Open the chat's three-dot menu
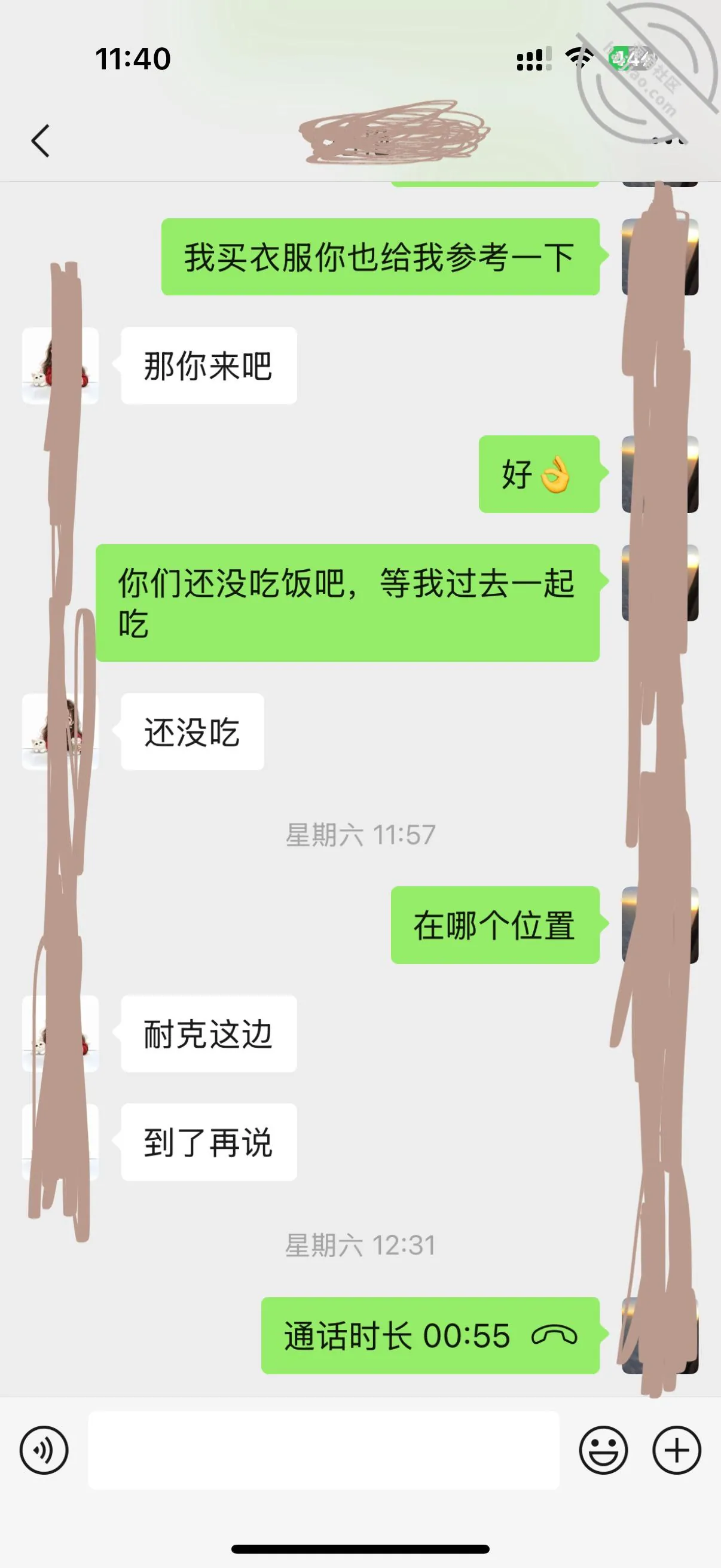 669,141
